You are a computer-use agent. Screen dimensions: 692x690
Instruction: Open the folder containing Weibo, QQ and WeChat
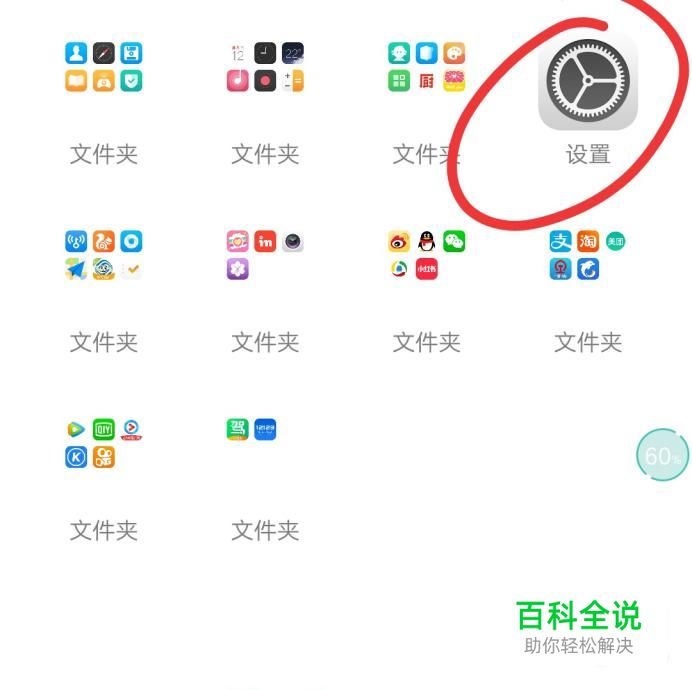(427, 255)
